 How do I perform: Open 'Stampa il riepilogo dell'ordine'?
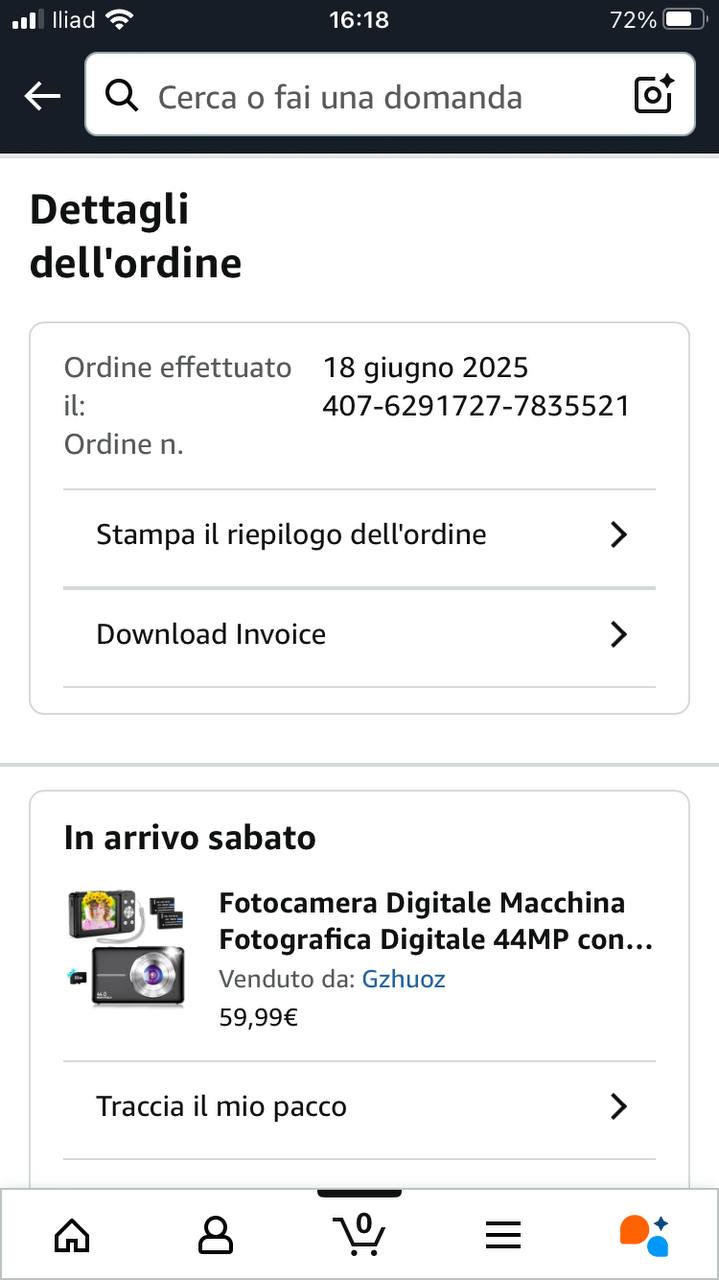(360, 535)
